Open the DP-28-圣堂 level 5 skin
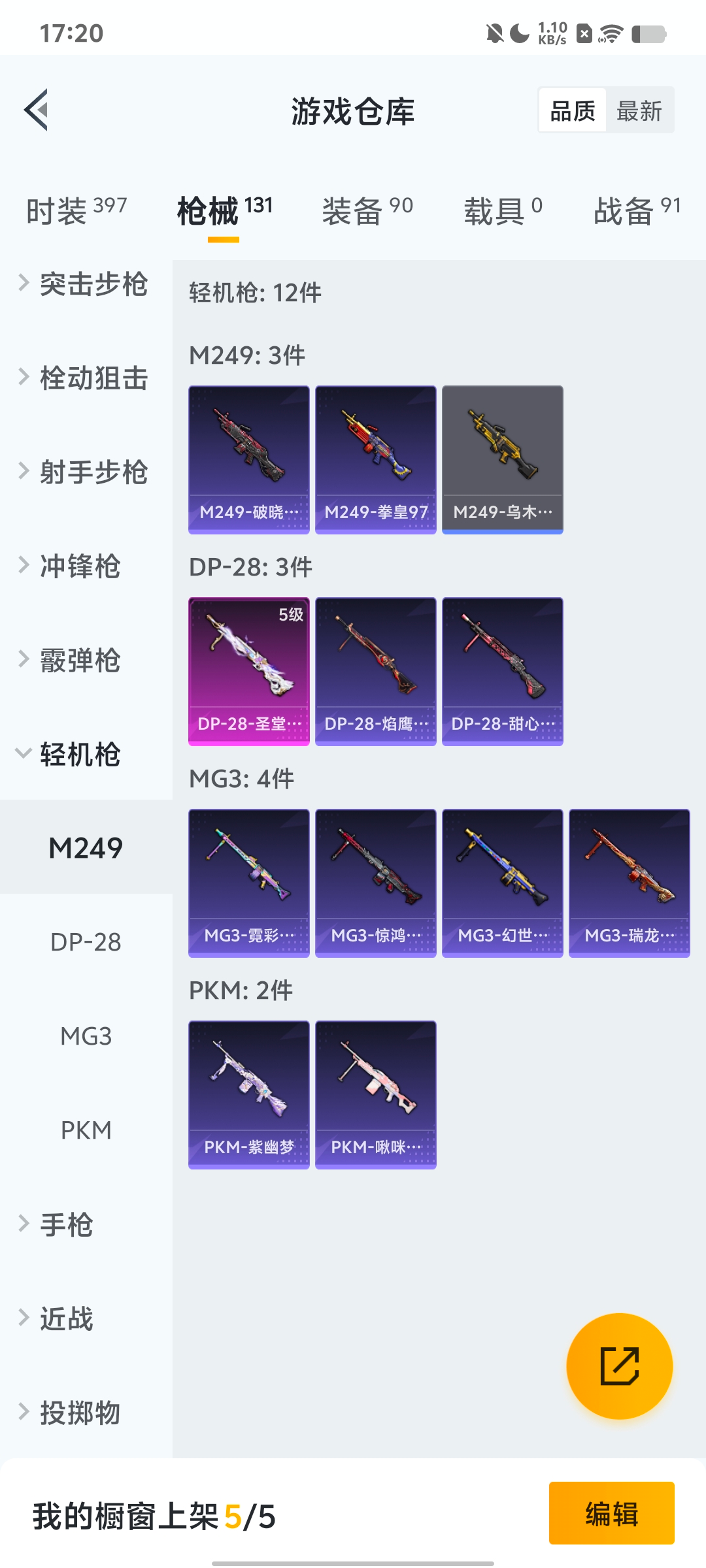 click(x=249, y=671)
